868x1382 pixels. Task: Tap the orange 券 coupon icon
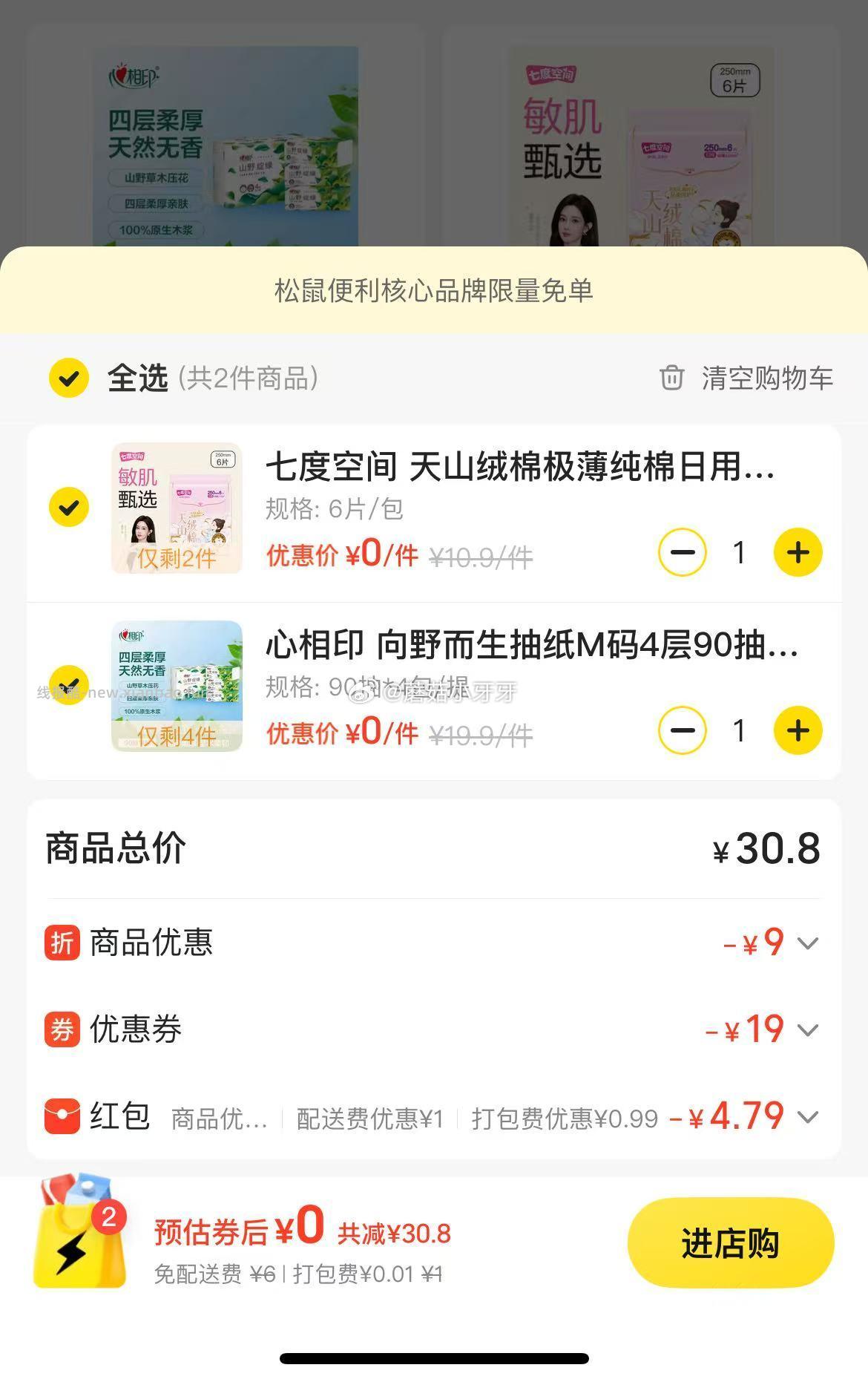tap(63, 1029)
